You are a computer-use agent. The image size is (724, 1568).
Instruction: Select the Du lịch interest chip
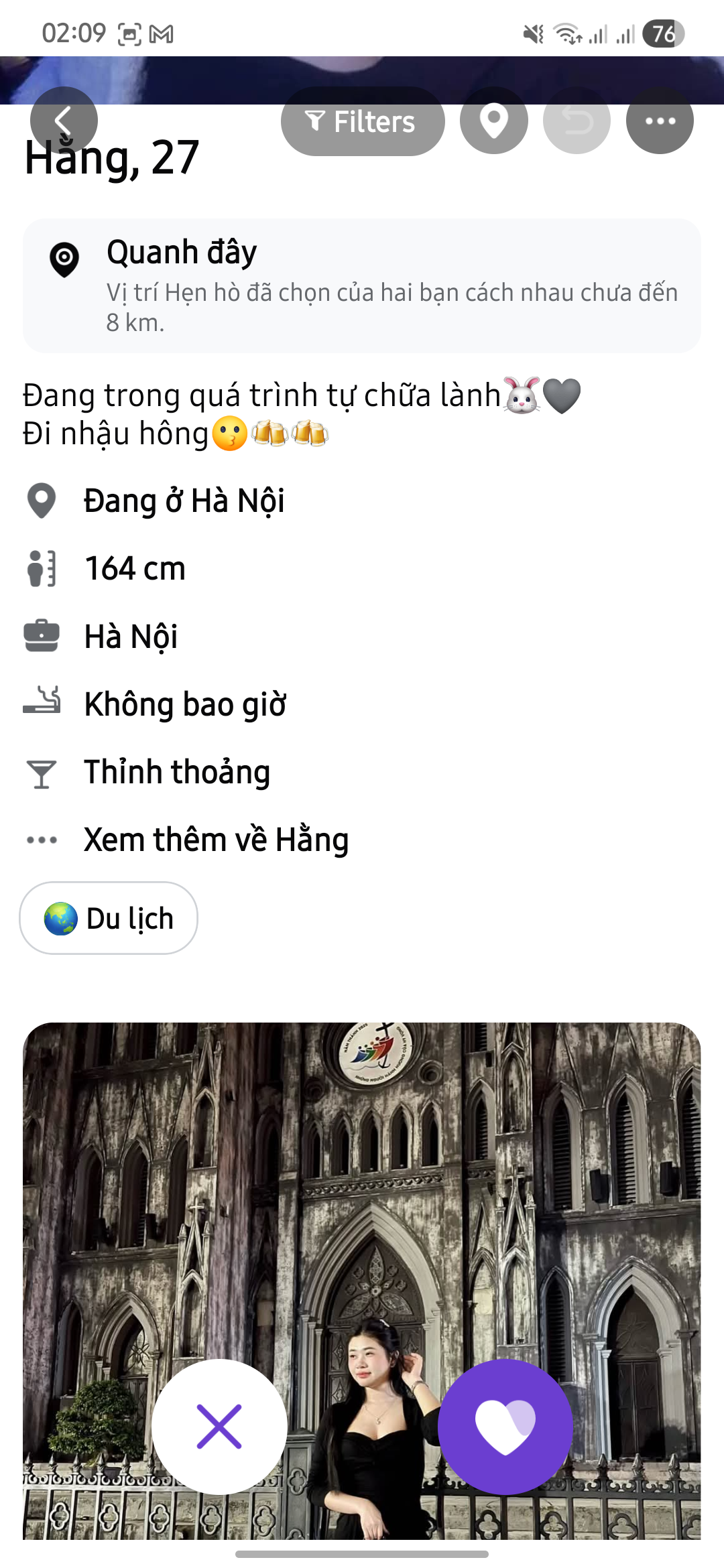pos(109,918)
